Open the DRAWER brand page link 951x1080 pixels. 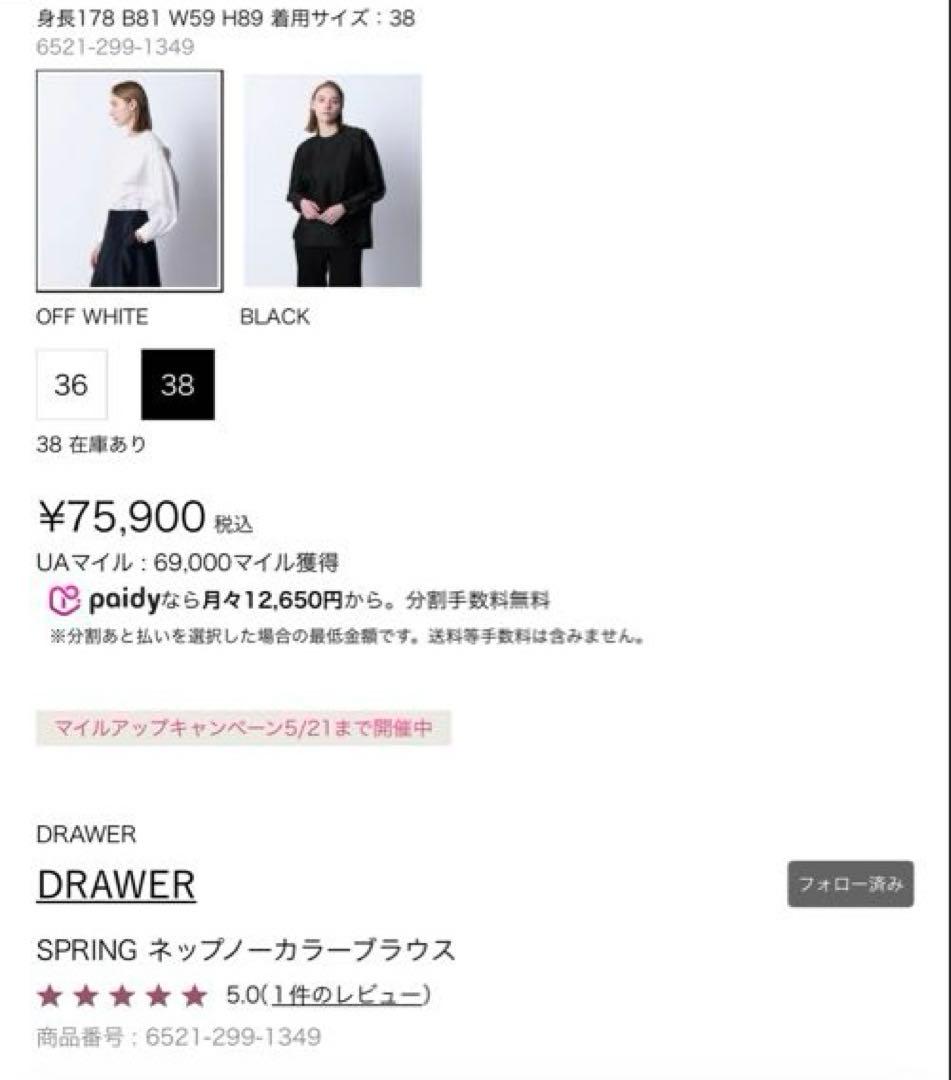(116, 883)
